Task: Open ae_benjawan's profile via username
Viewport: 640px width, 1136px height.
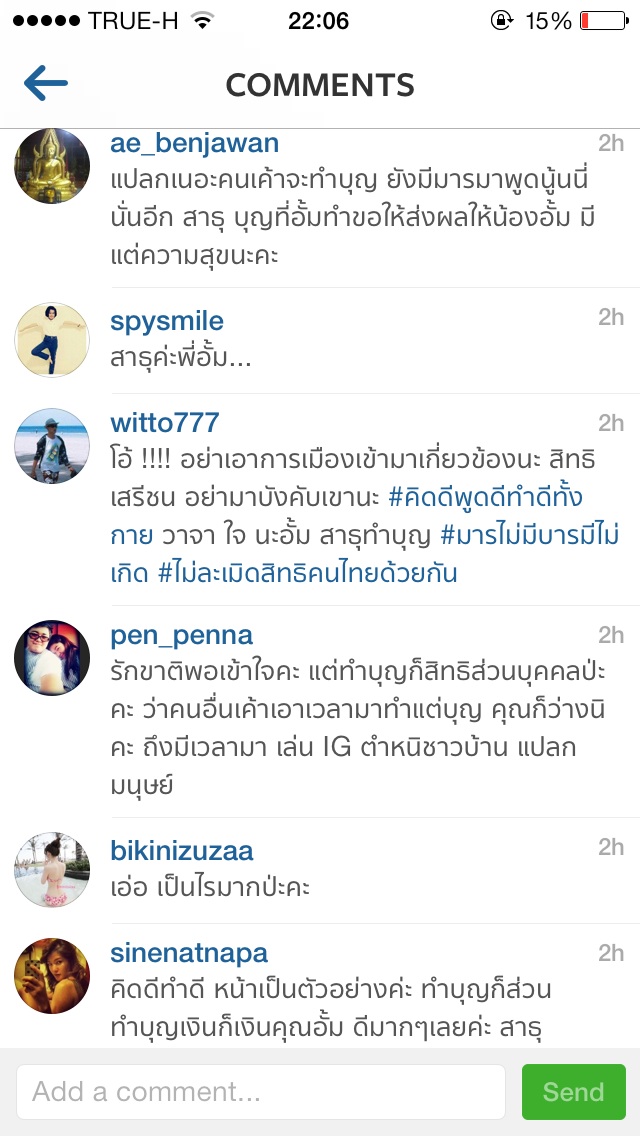Action: point(194,143)
